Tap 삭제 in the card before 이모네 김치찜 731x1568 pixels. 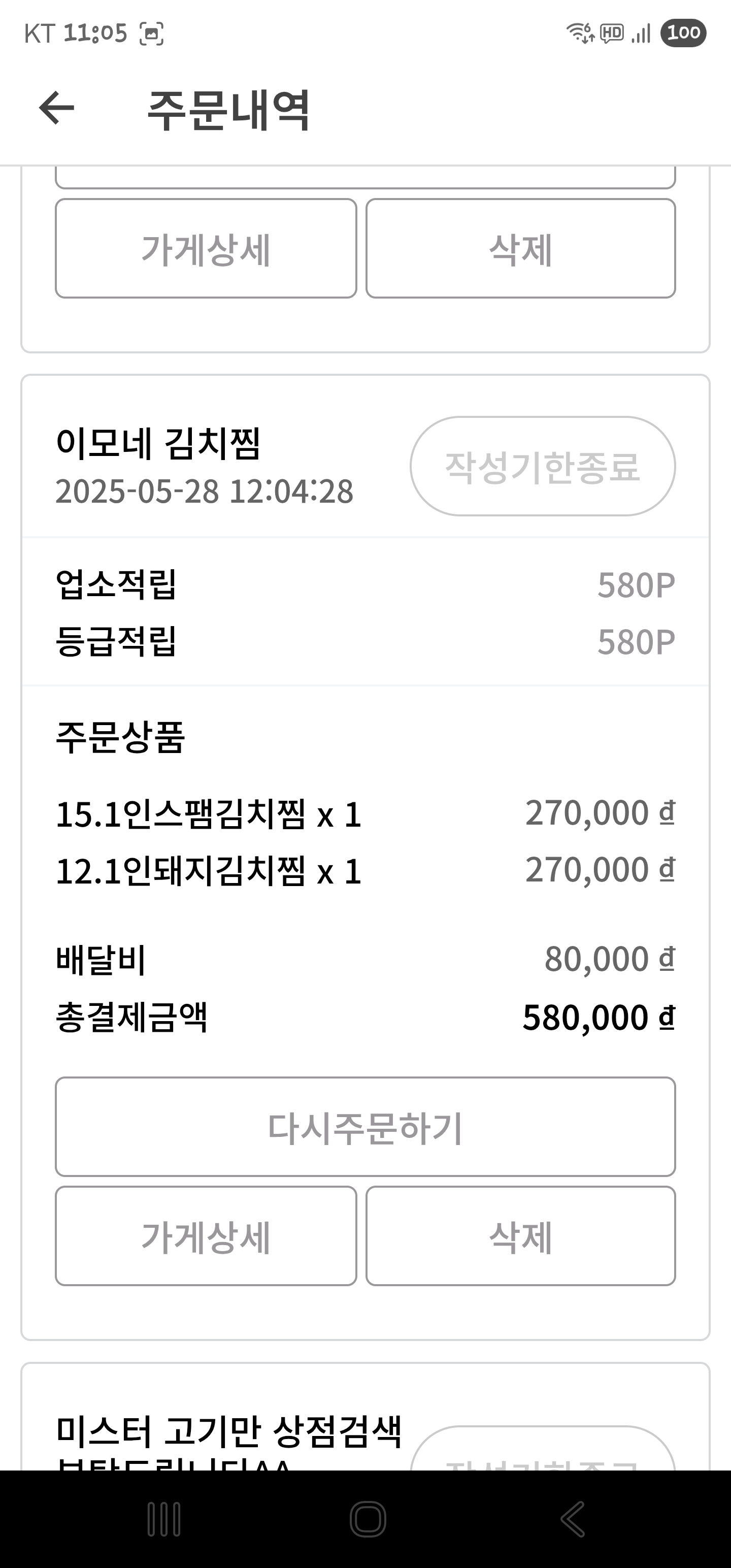pyautogui.click(x=520, y=248)
